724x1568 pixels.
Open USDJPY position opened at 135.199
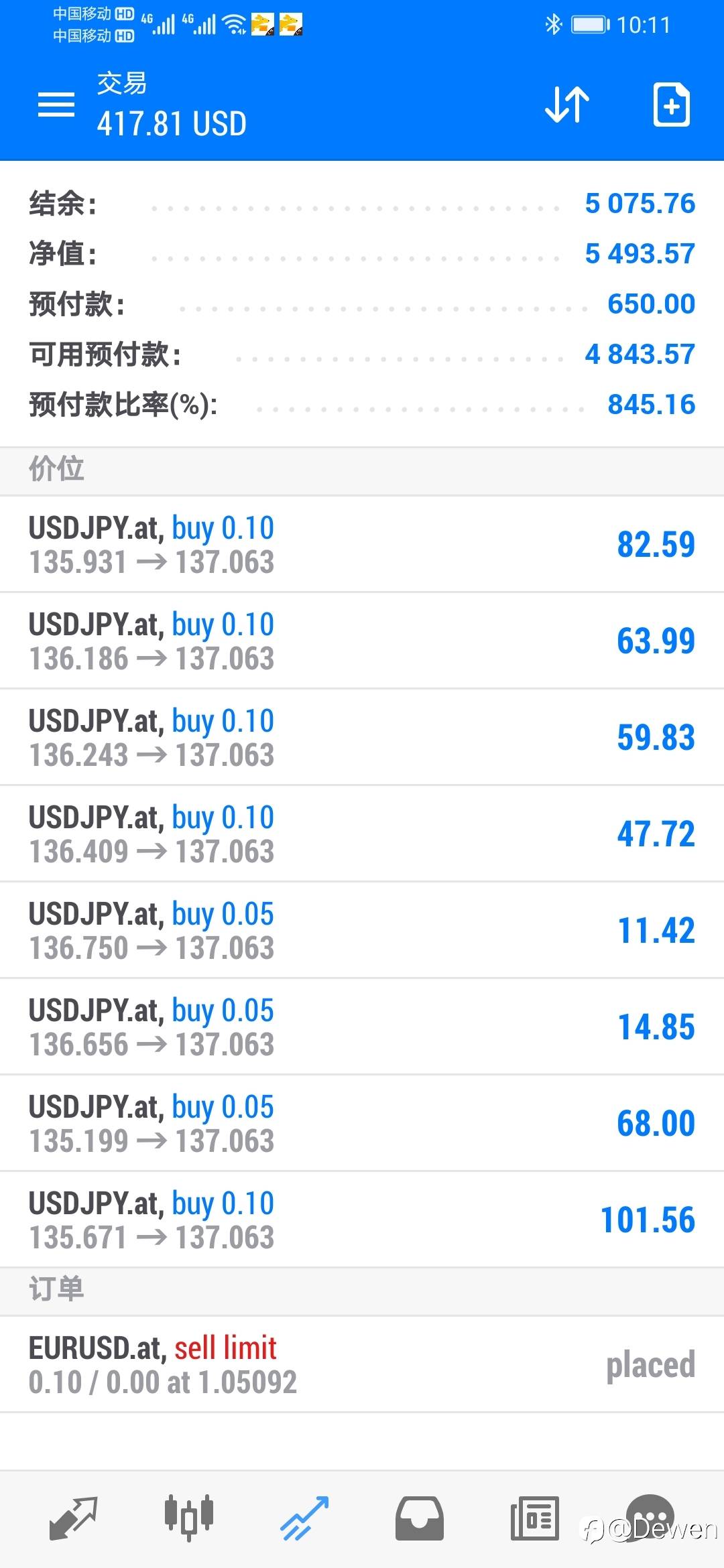362,1123
